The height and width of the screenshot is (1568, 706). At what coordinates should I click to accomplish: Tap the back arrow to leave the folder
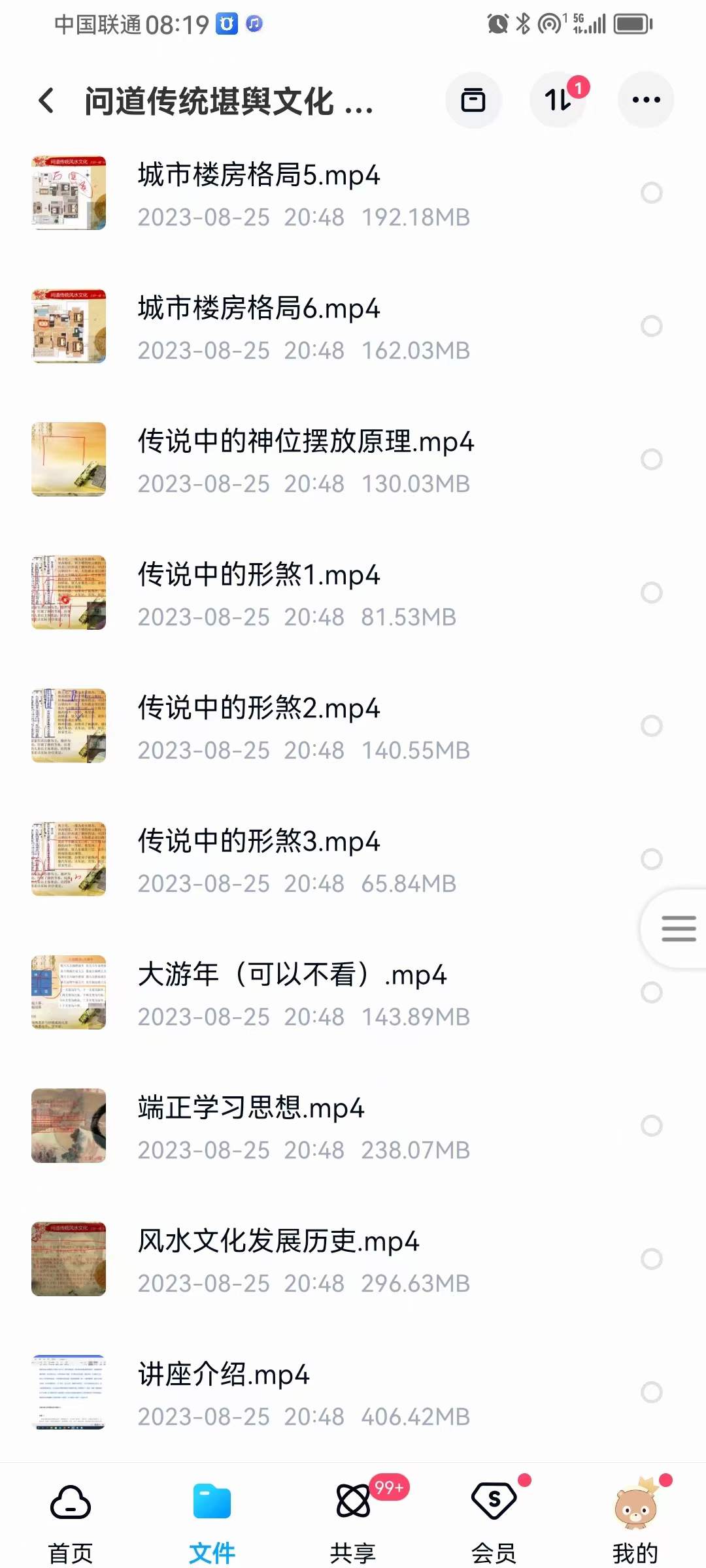44,99
